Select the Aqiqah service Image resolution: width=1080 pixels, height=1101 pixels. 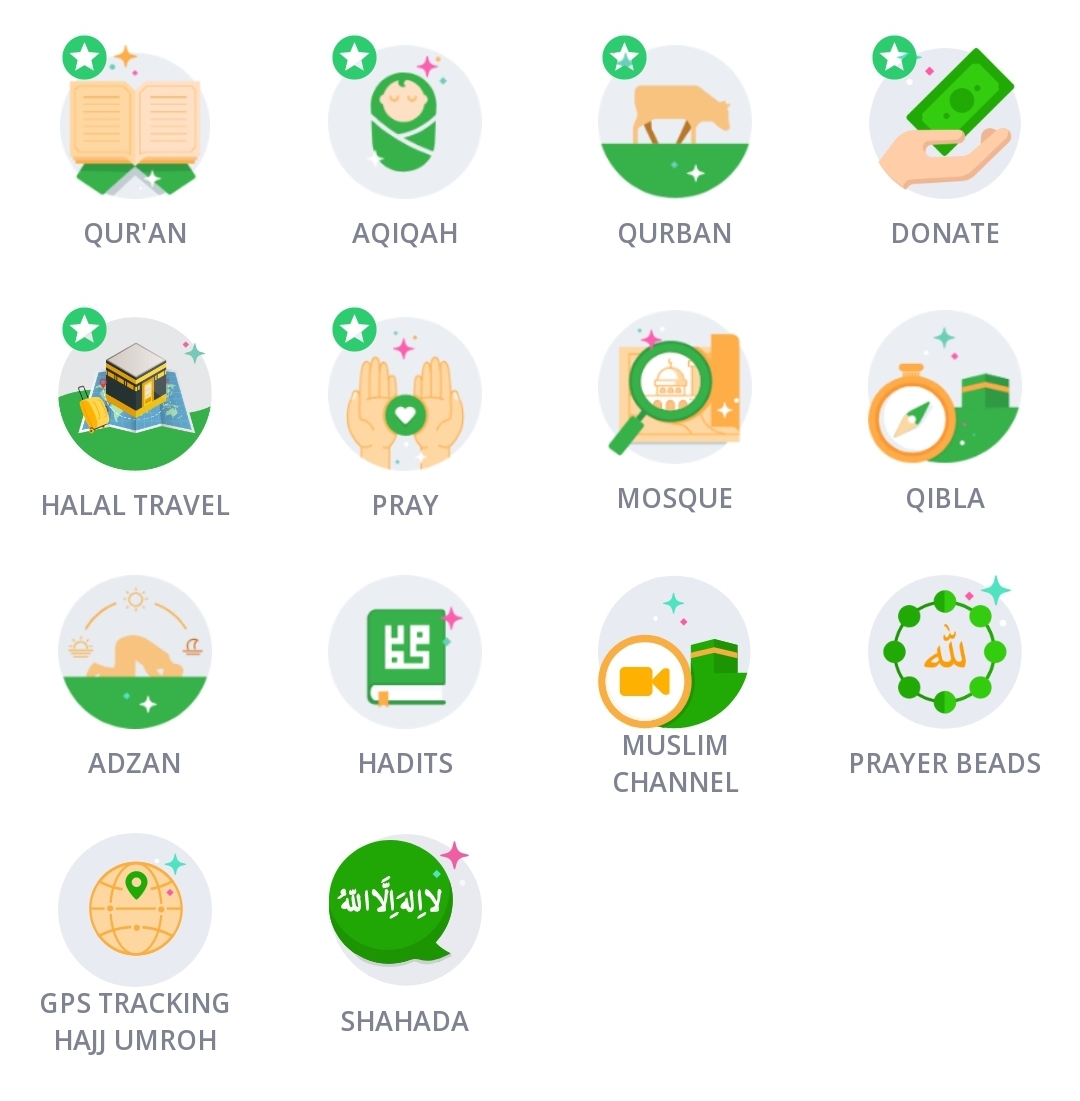[x=405, y=122]
